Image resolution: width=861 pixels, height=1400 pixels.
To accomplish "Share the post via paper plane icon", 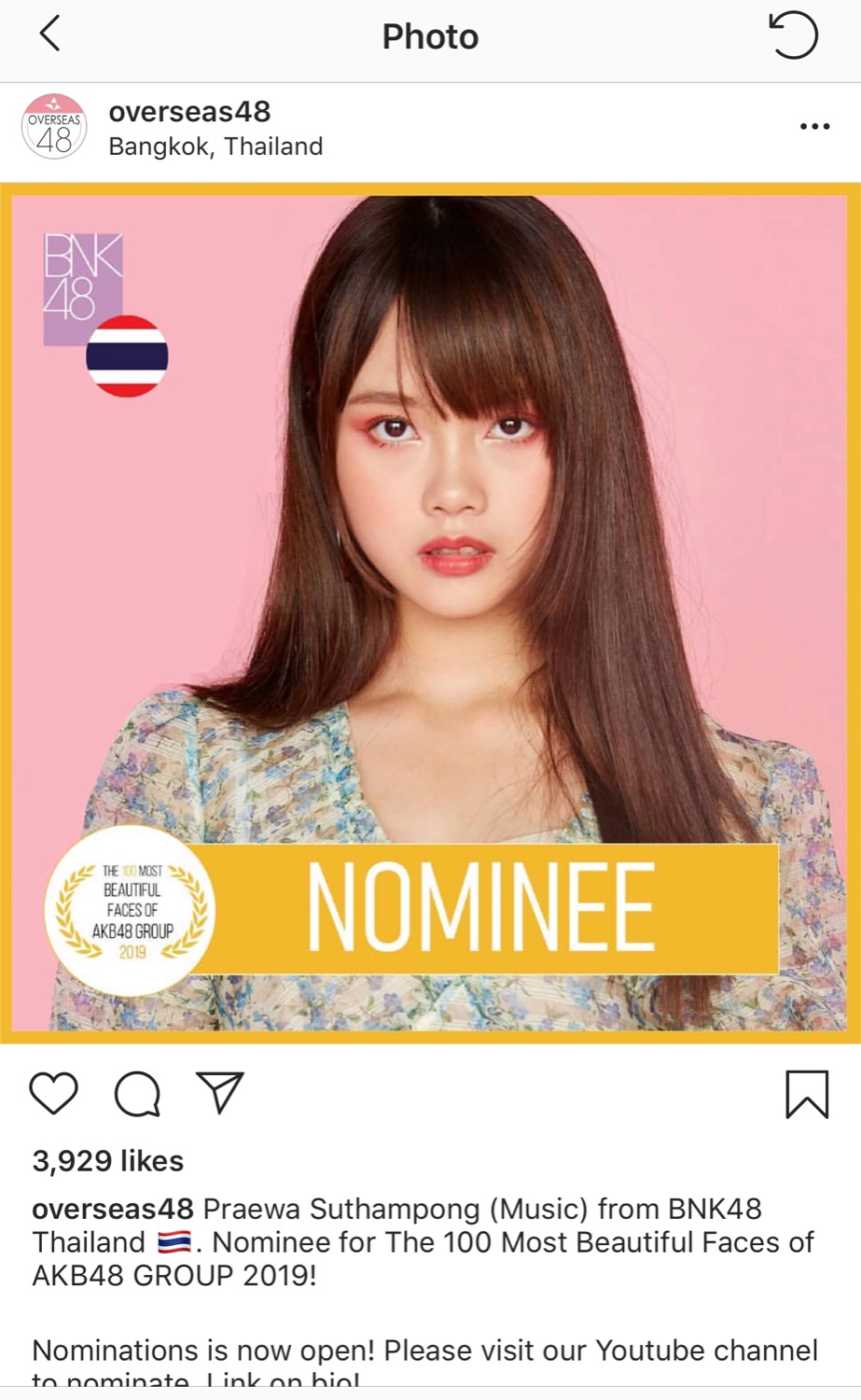I will coord(220,1092).
